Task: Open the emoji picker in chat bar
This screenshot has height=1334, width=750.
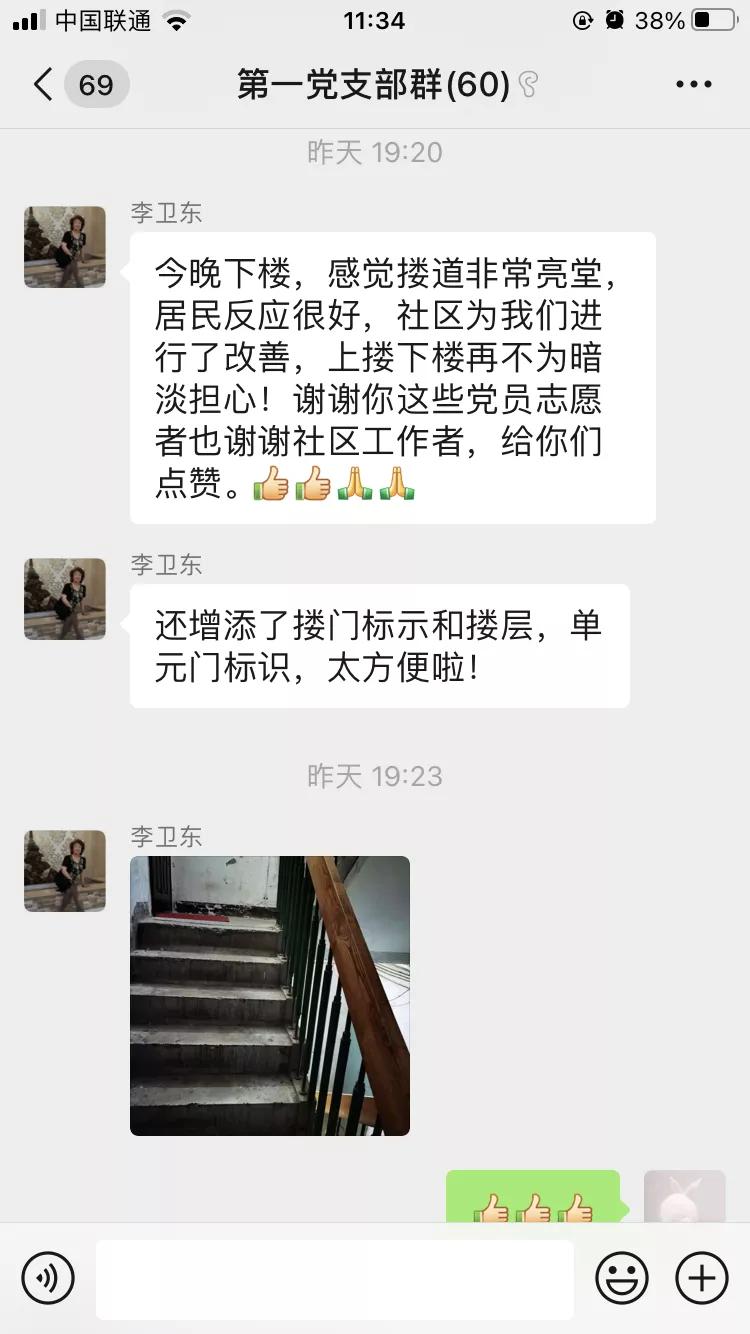Action: pyautogui.click(x=621, y=1278)
